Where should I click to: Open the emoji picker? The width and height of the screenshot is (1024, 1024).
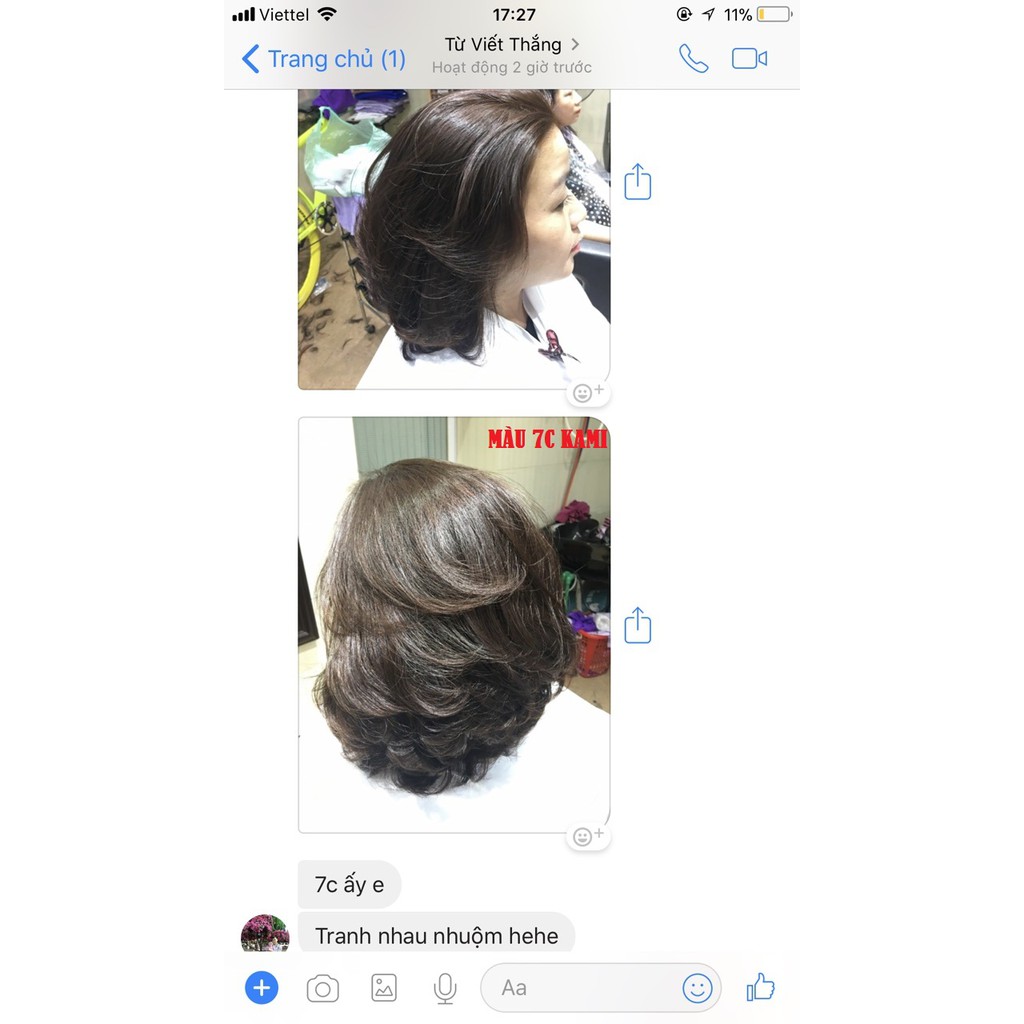697,989
